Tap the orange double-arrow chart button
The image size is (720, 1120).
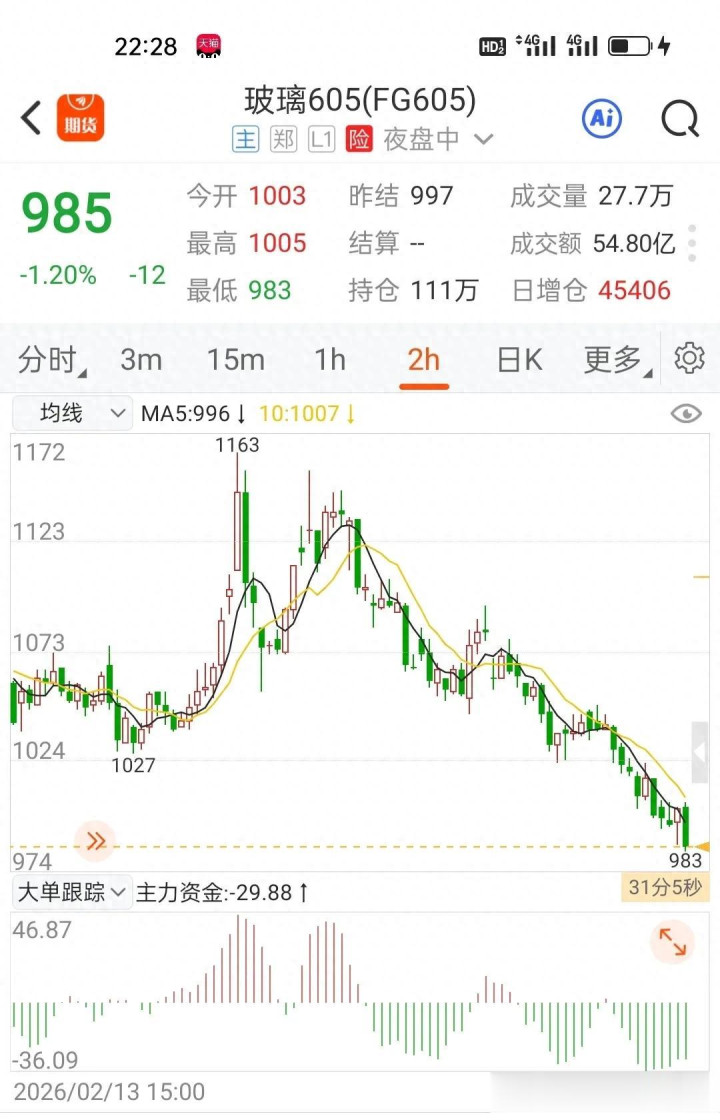tap(96, 841)
